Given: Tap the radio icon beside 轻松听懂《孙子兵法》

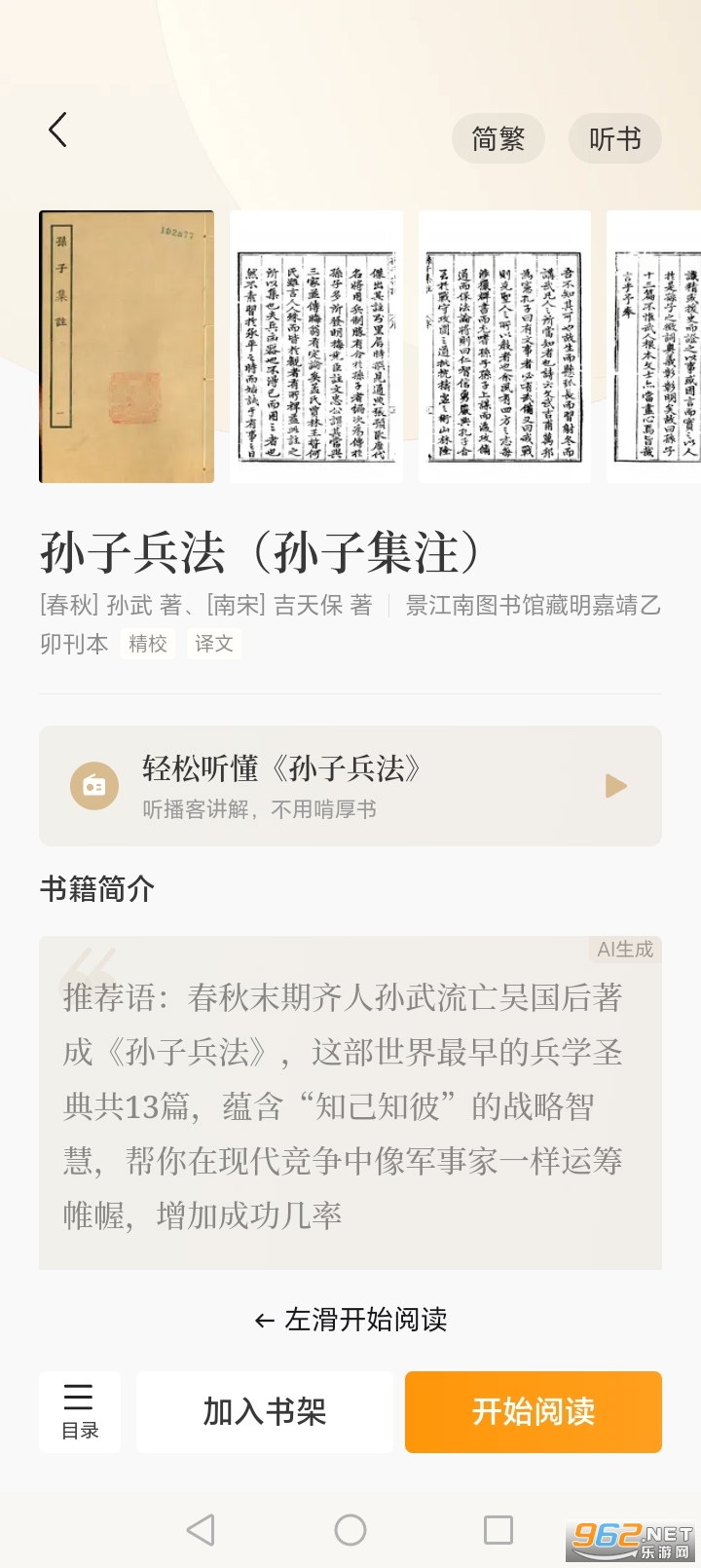Looking at the screenshot, I should [93, 785].
